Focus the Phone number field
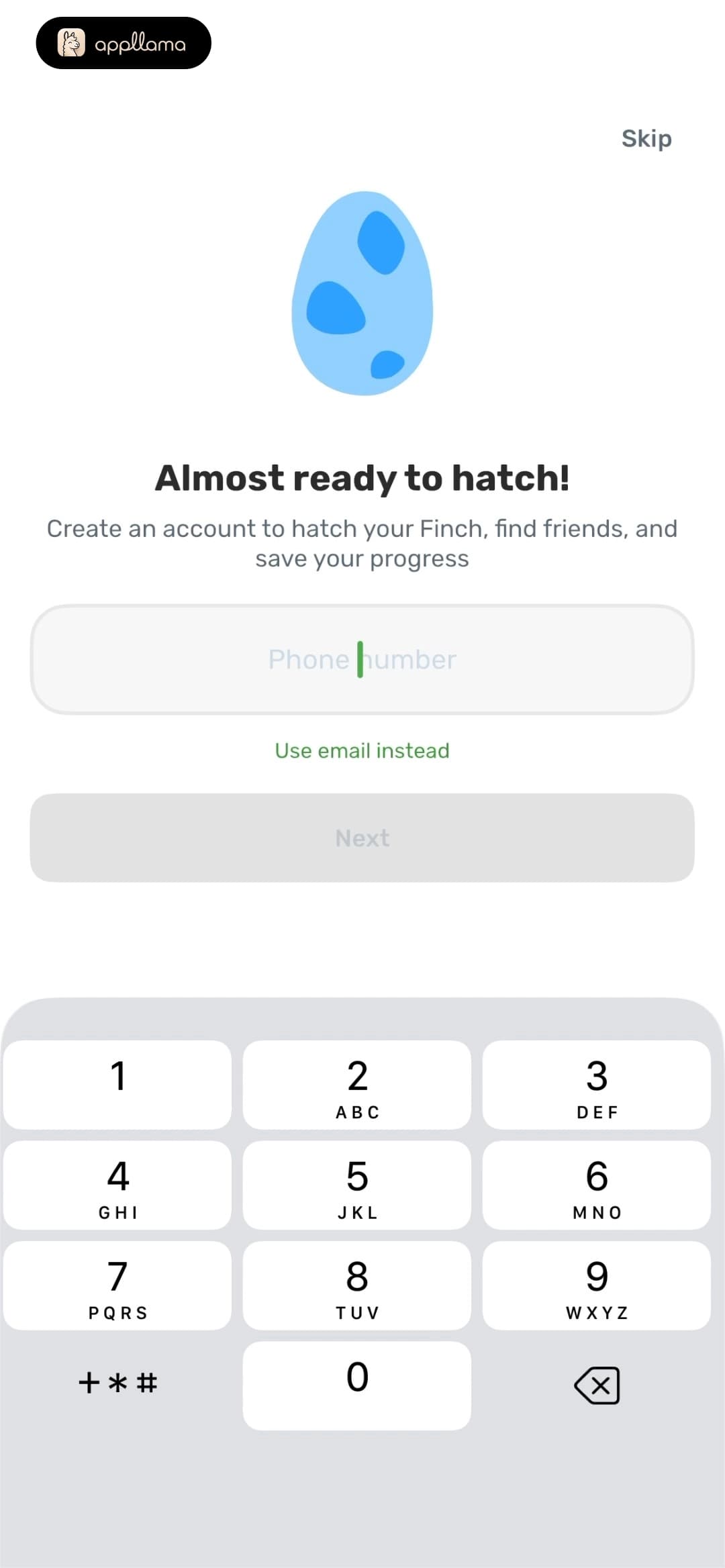The height and width of the screenshot is (1568, 725). (x=362, y=659)
